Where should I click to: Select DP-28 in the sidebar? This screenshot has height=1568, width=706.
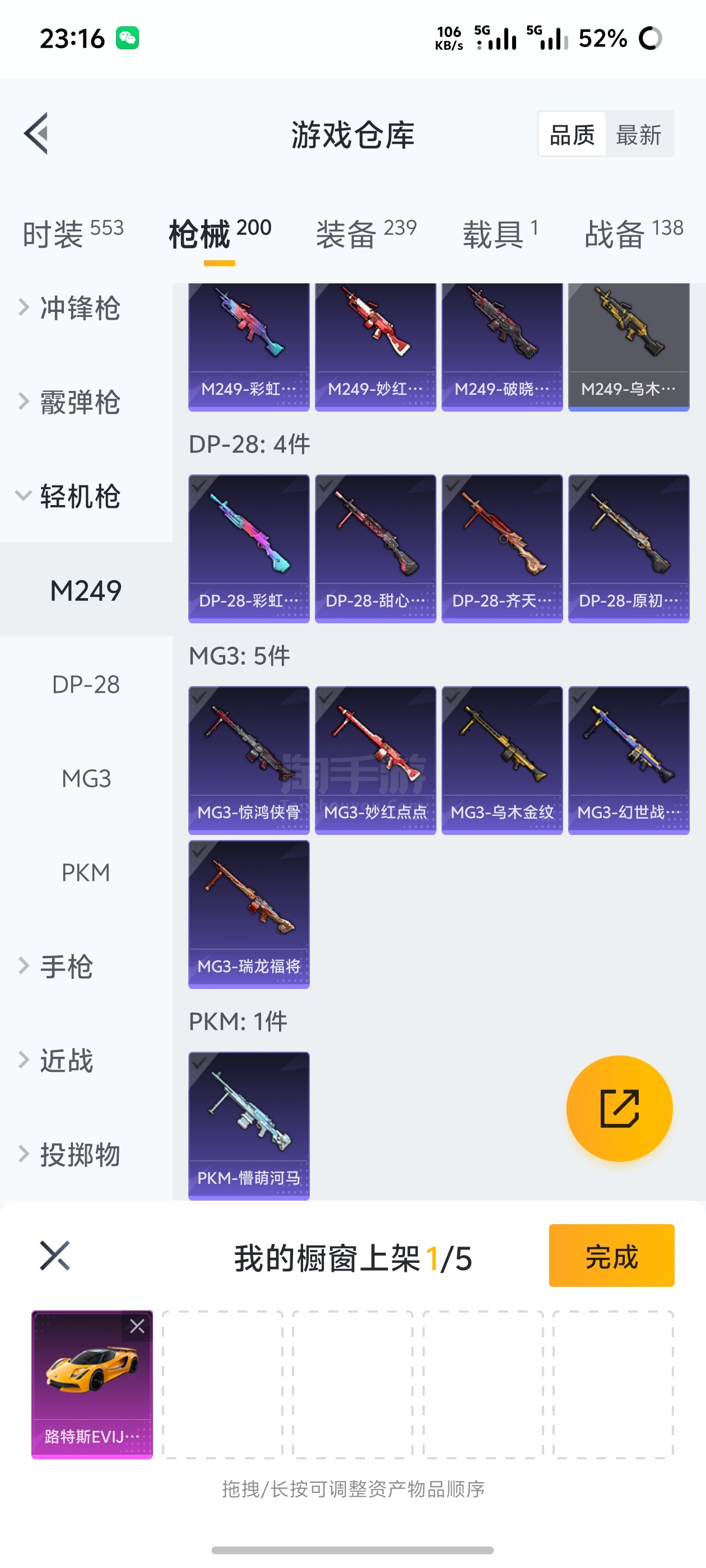(x=86, y=685)
